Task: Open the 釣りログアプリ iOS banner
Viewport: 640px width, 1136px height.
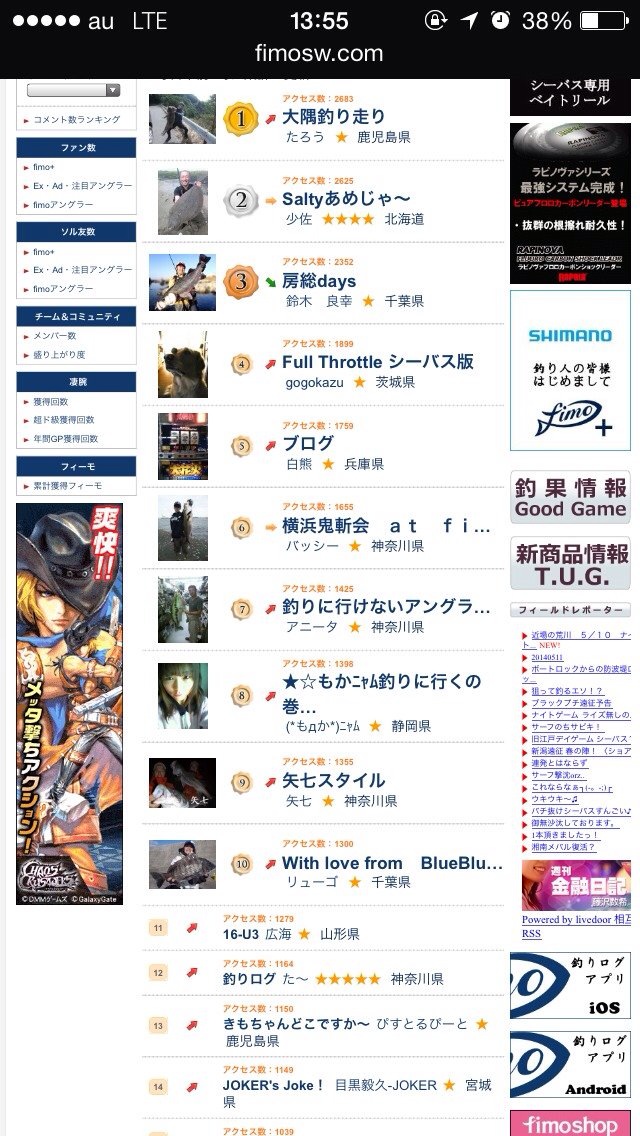Action: point(570,985)
